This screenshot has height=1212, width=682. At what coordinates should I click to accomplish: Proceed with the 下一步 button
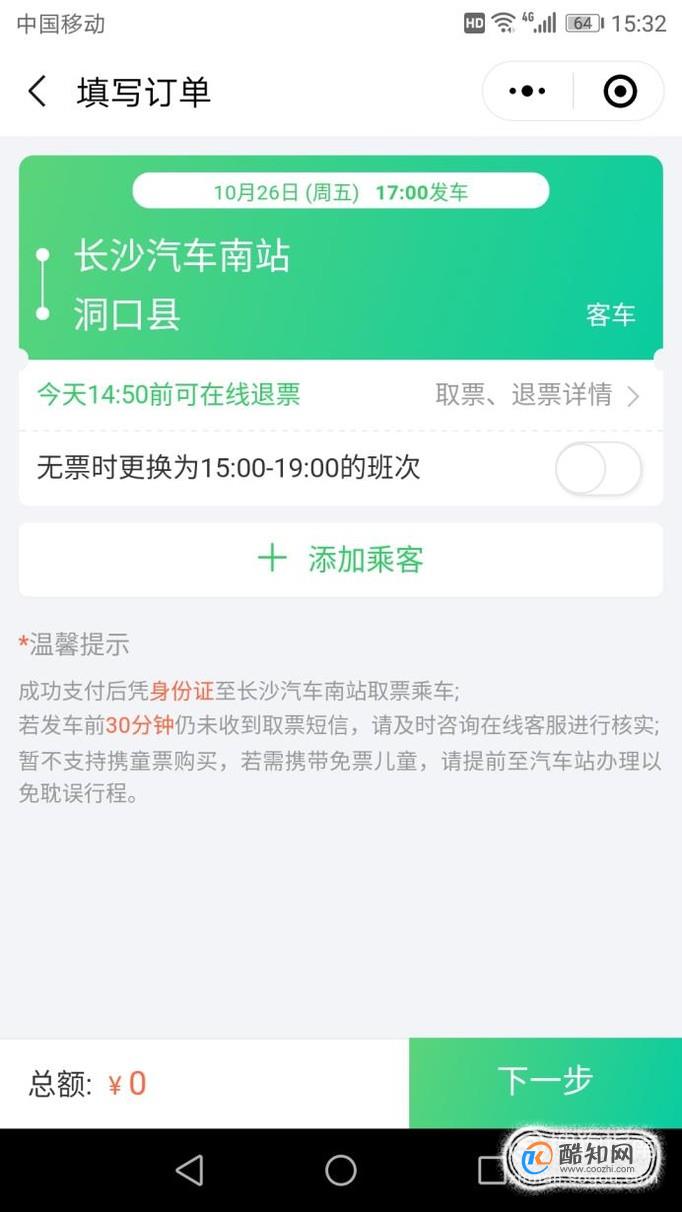coord(545,1082)
